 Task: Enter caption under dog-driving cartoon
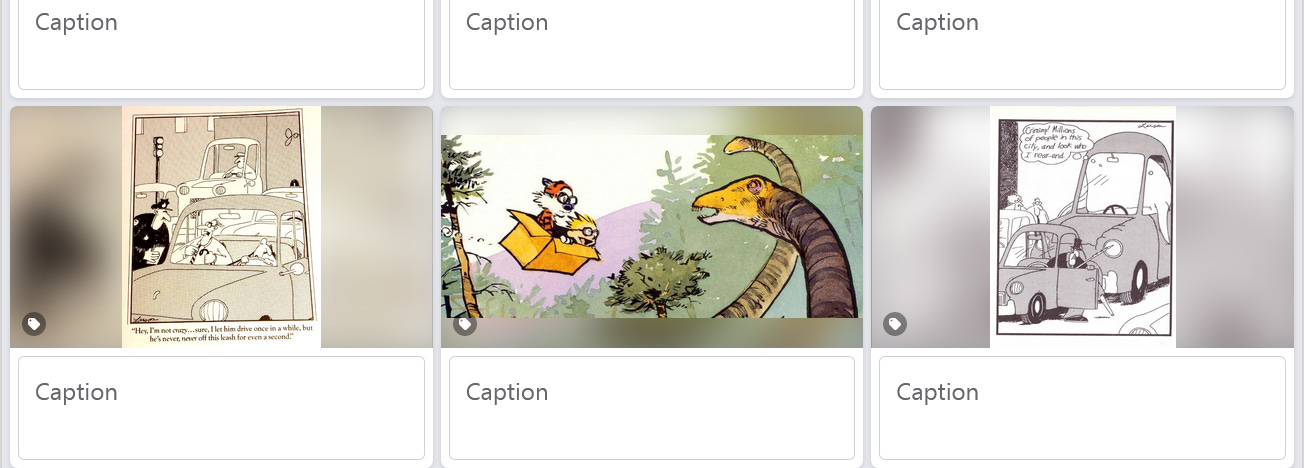pos(221,407)
